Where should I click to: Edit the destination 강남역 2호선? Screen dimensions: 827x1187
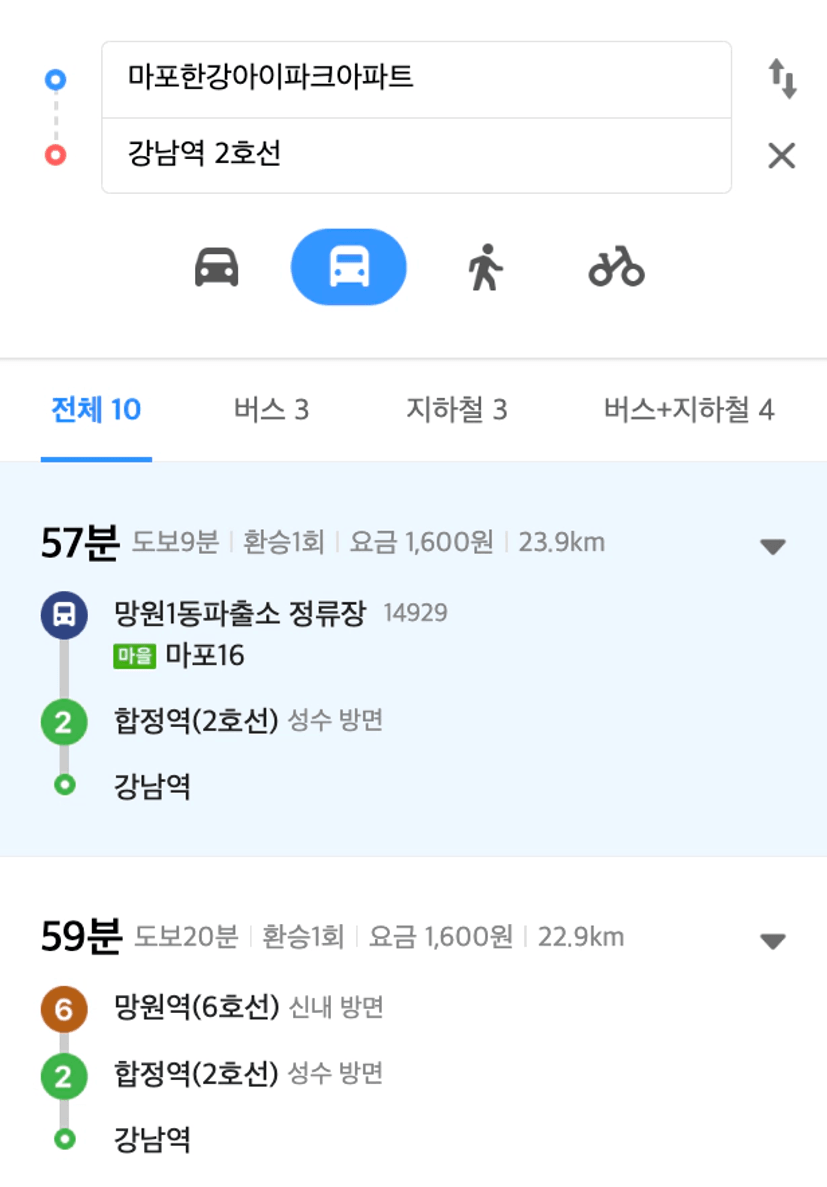click(x=415, y=155)
